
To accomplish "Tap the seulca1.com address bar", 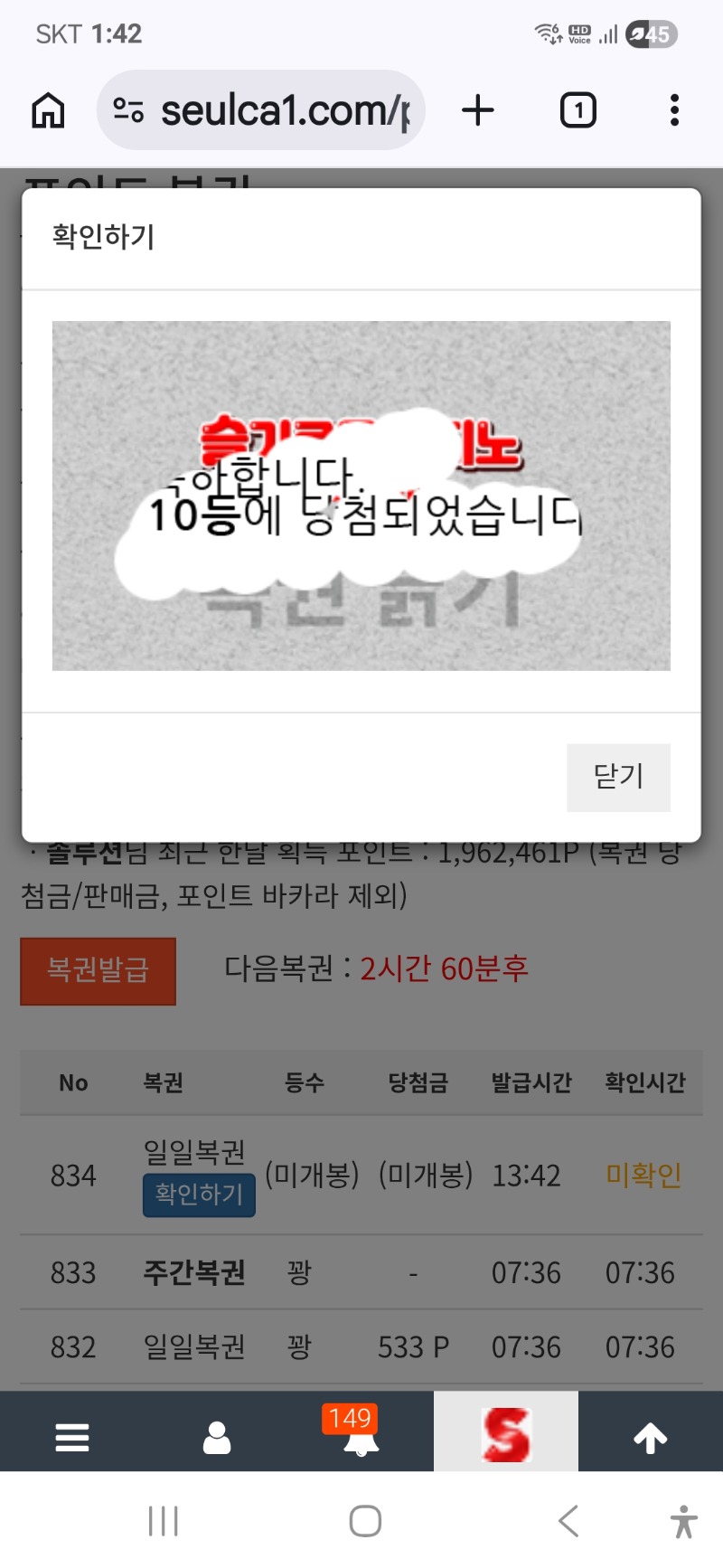I will [x=271, y=110].
